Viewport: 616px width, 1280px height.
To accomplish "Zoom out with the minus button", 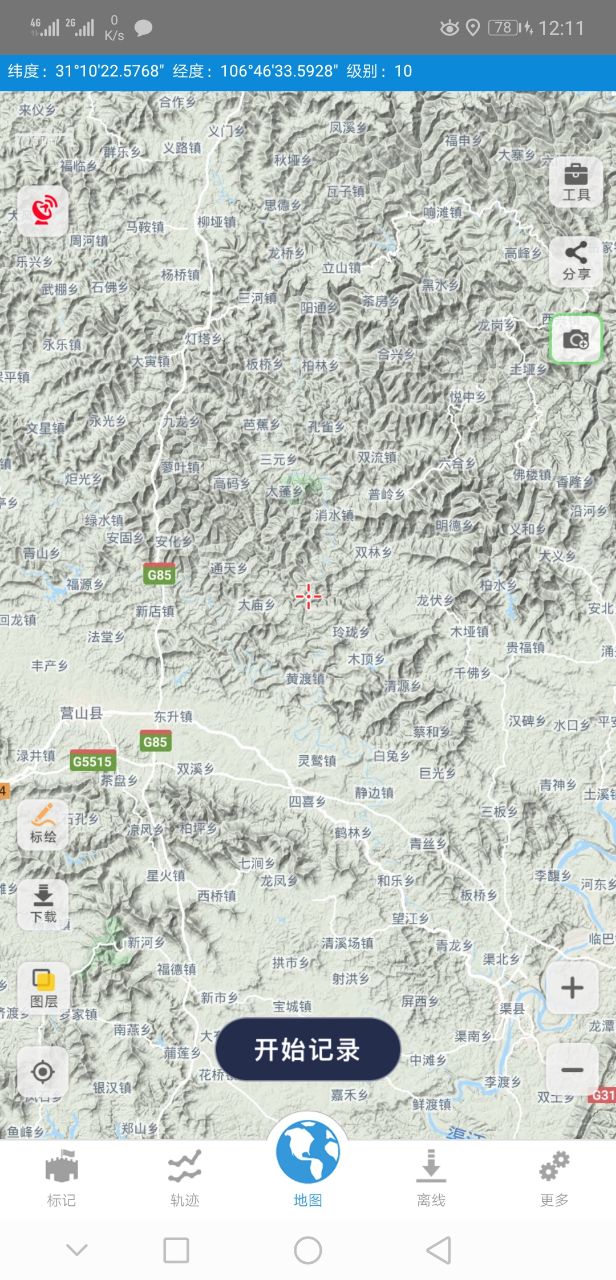I will (572, 1070).
